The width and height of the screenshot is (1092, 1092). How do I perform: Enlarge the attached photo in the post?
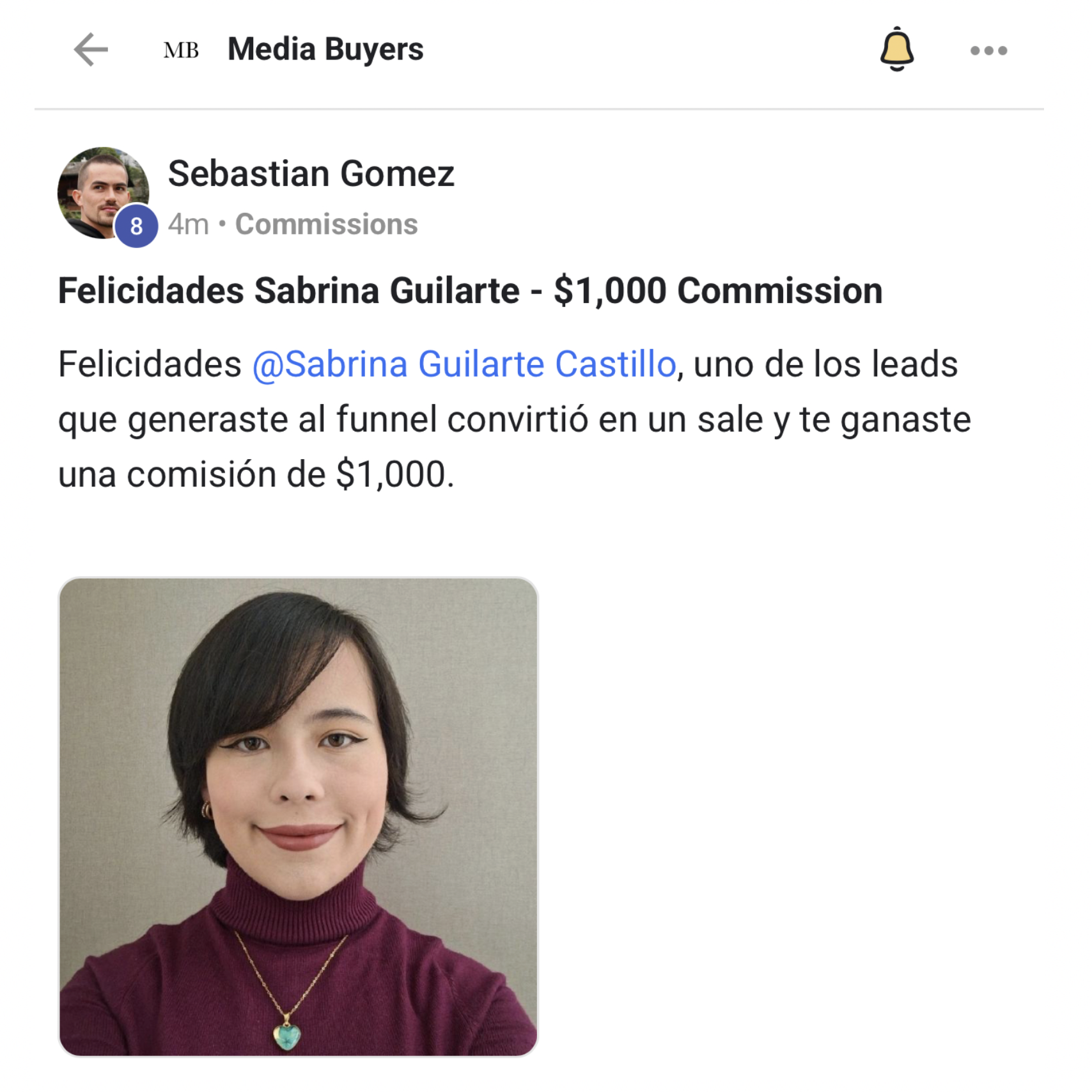[x=298, y=816]
